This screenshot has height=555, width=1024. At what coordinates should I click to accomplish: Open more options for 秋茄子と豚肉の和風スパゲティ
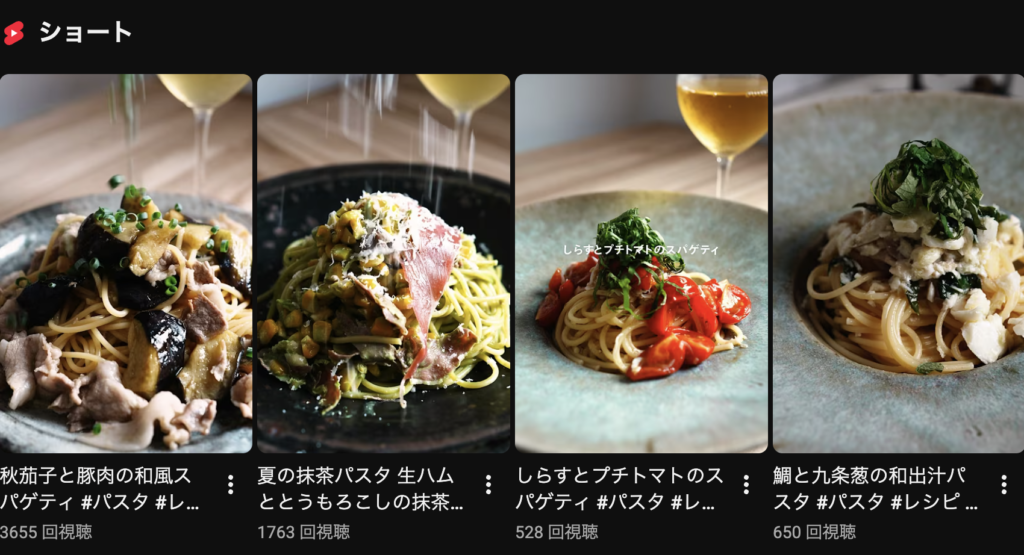point(231,485)
